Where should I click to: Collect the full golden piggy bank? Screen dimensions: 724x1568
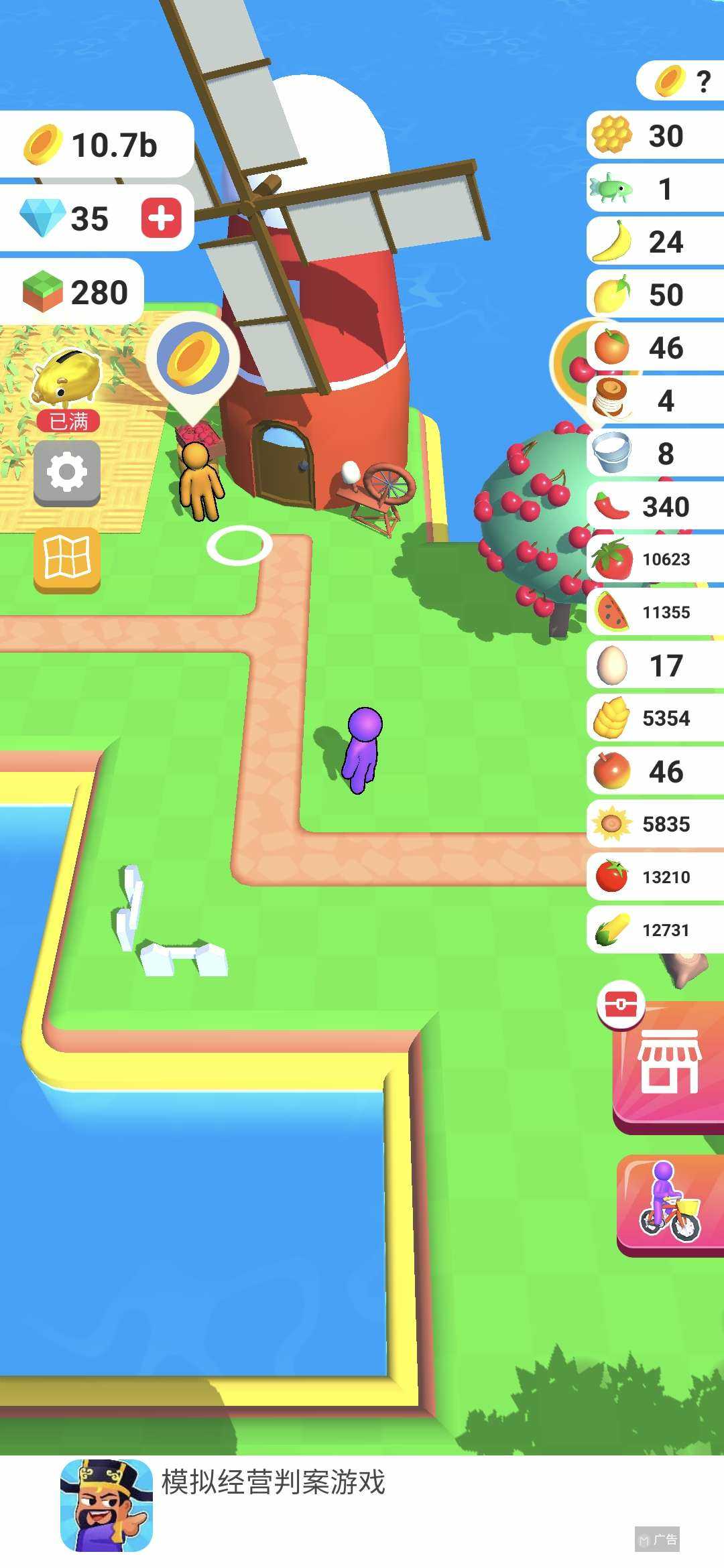[x=67, y=383]
